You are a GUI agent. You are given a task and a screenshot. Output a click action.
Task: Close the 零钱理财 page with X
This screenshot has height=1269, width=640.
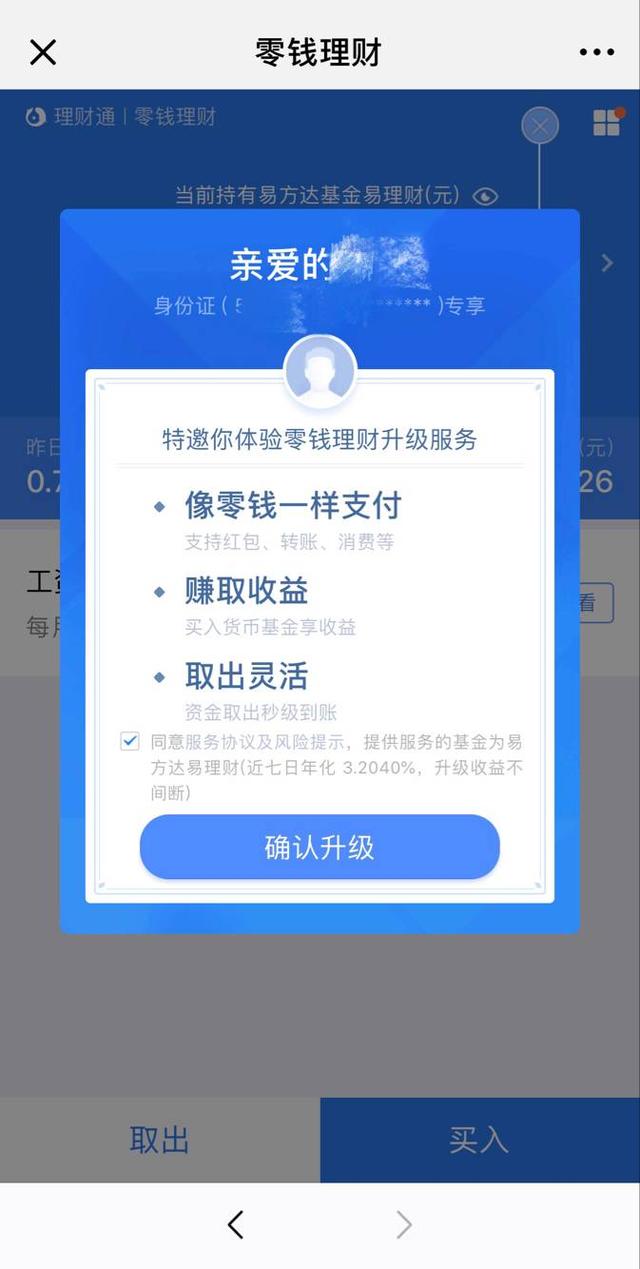(x=43, y=52)
